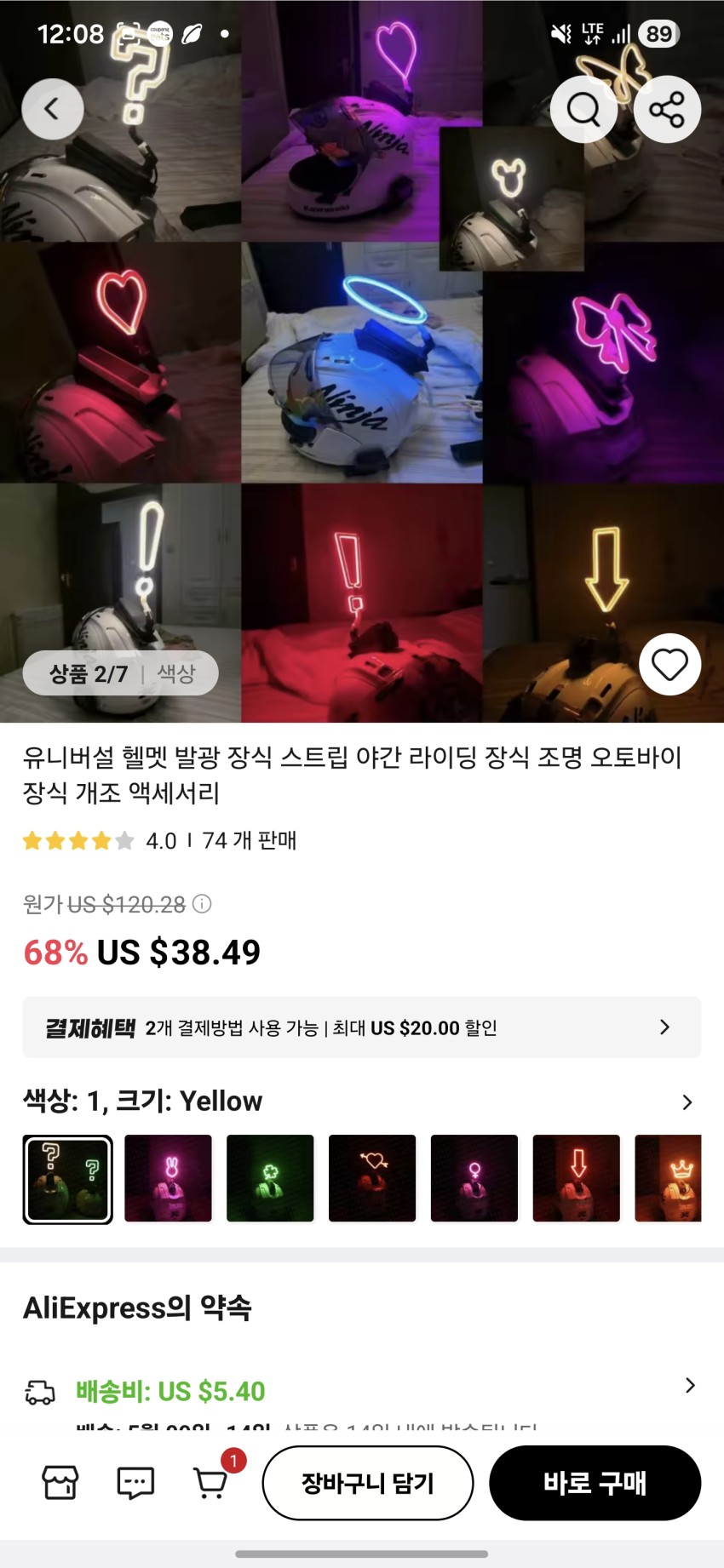Open the chat message icon
The width and height of the screenshot is (724, 1568).
(x=135, y=1483)
